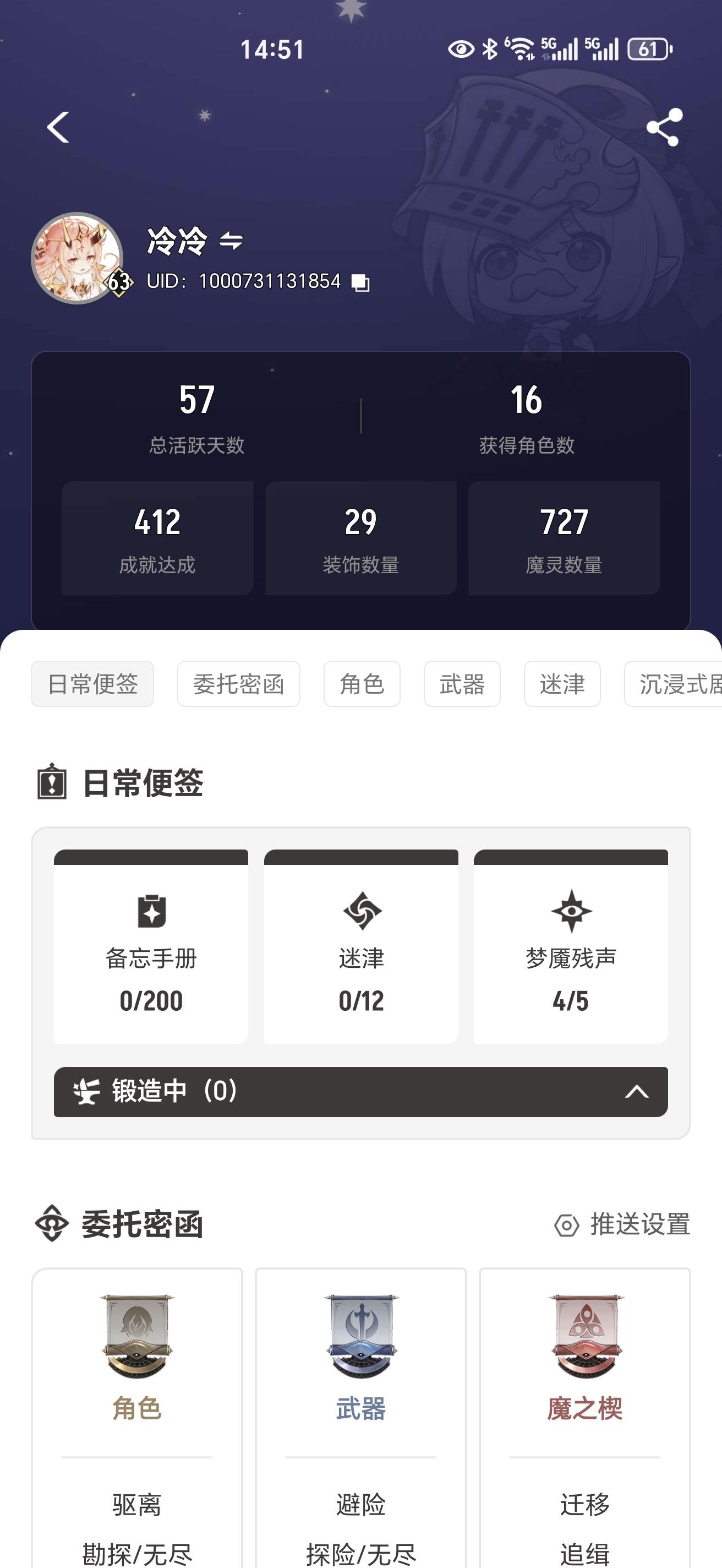Switch to the 角色 chip

pos(362,684)
